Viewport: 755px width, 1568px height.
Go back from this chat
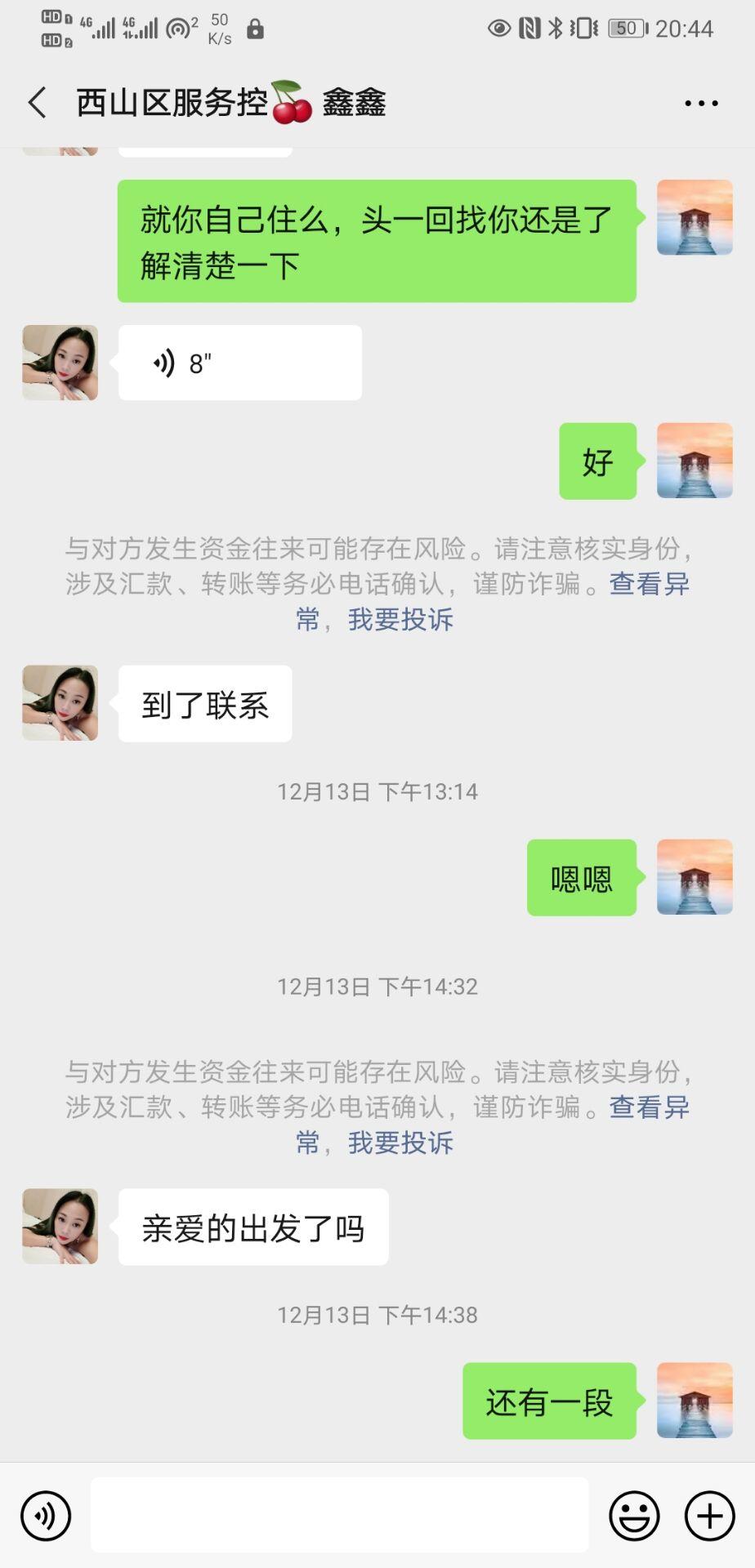point(37,103)
